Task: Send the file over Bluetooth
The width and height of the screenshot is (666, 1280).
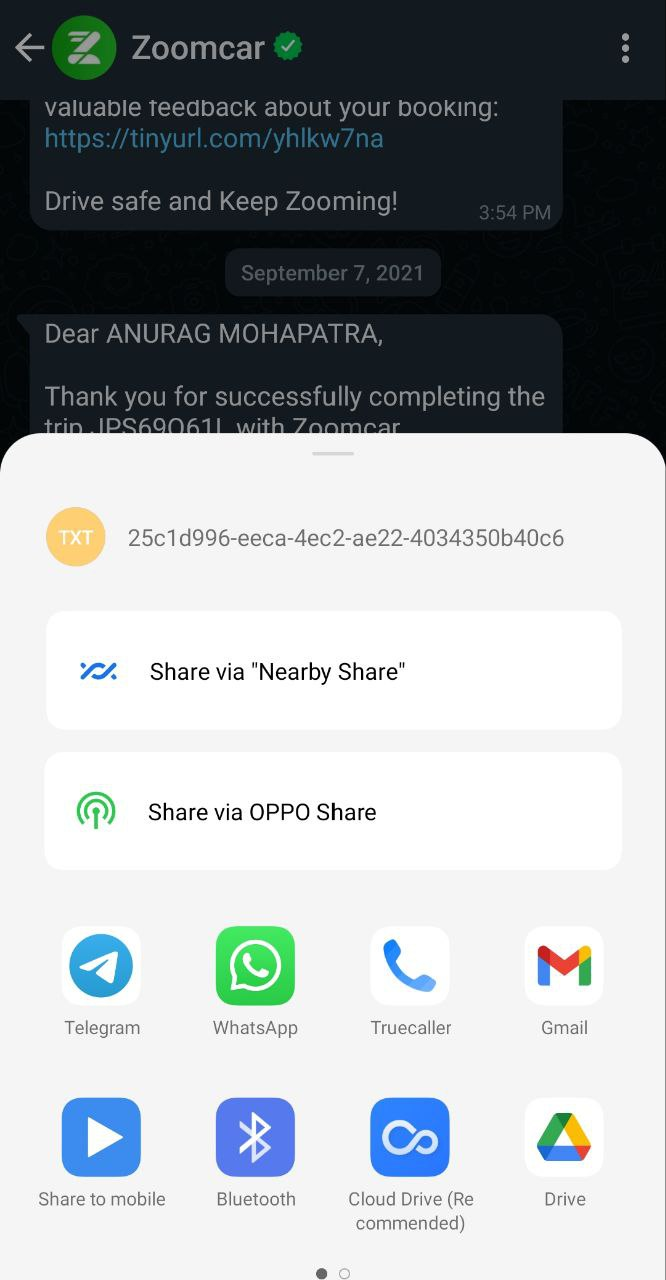Action: tap(255, 1153)
